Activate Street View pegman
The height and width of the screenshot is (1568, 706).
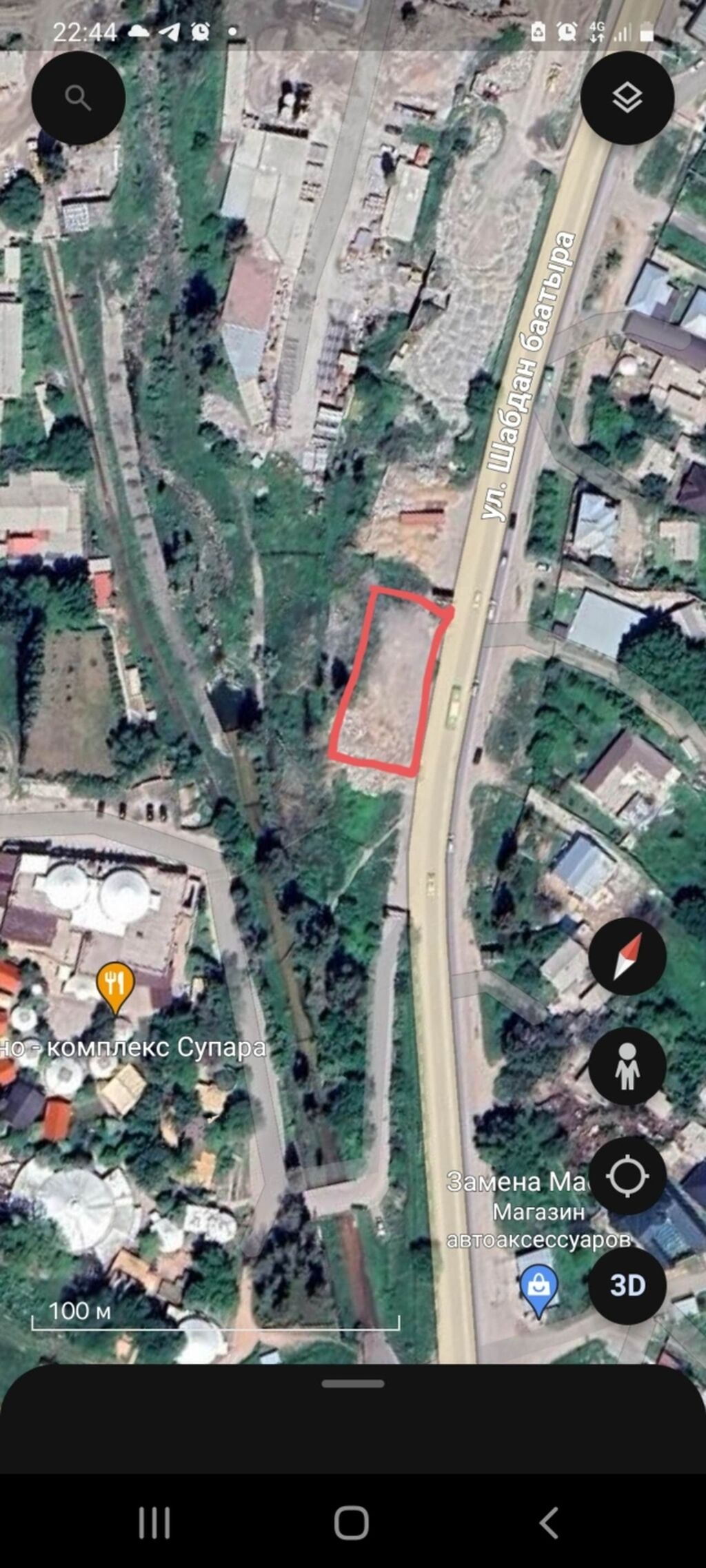coord(627,1066)
